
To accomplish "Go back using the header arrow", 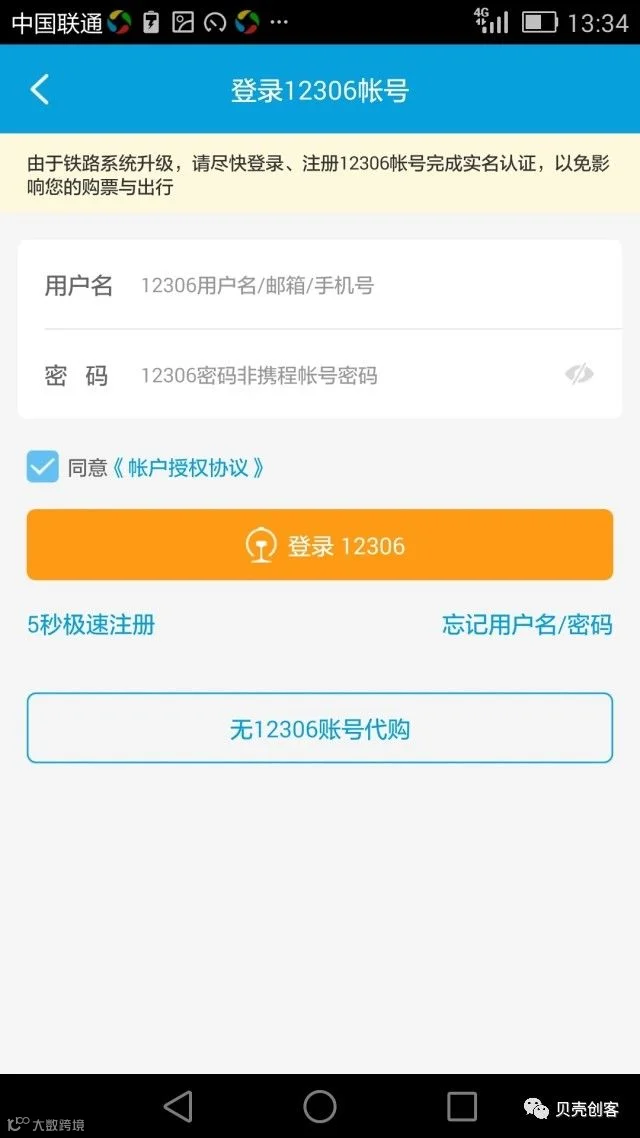I will 40,90.
